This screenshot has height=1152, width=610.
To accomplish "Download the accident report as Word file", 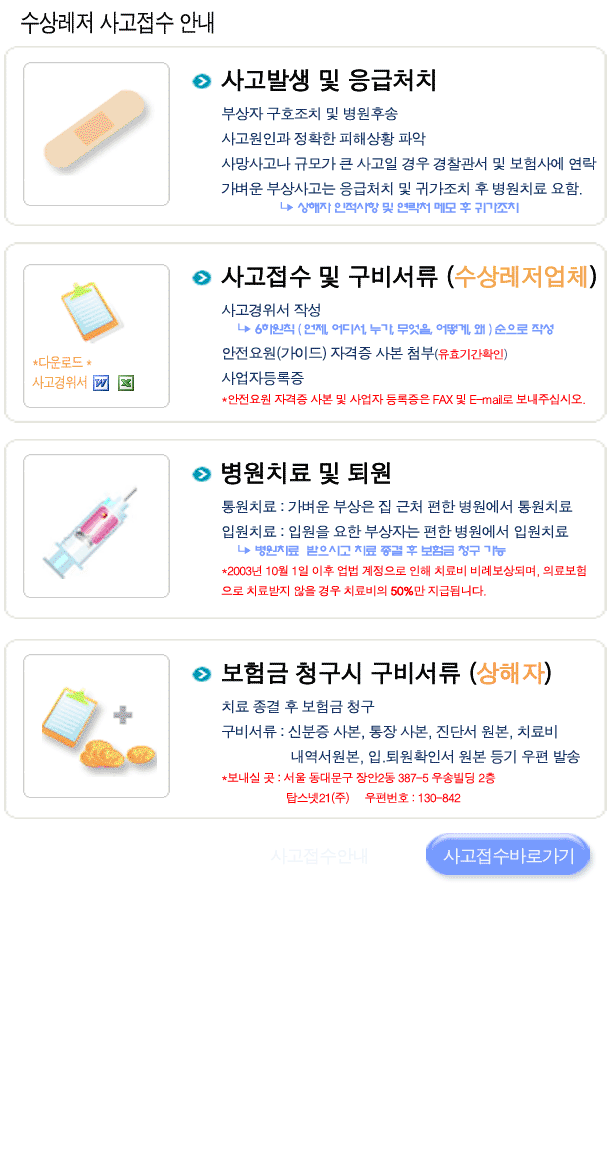I will point(101,383).
